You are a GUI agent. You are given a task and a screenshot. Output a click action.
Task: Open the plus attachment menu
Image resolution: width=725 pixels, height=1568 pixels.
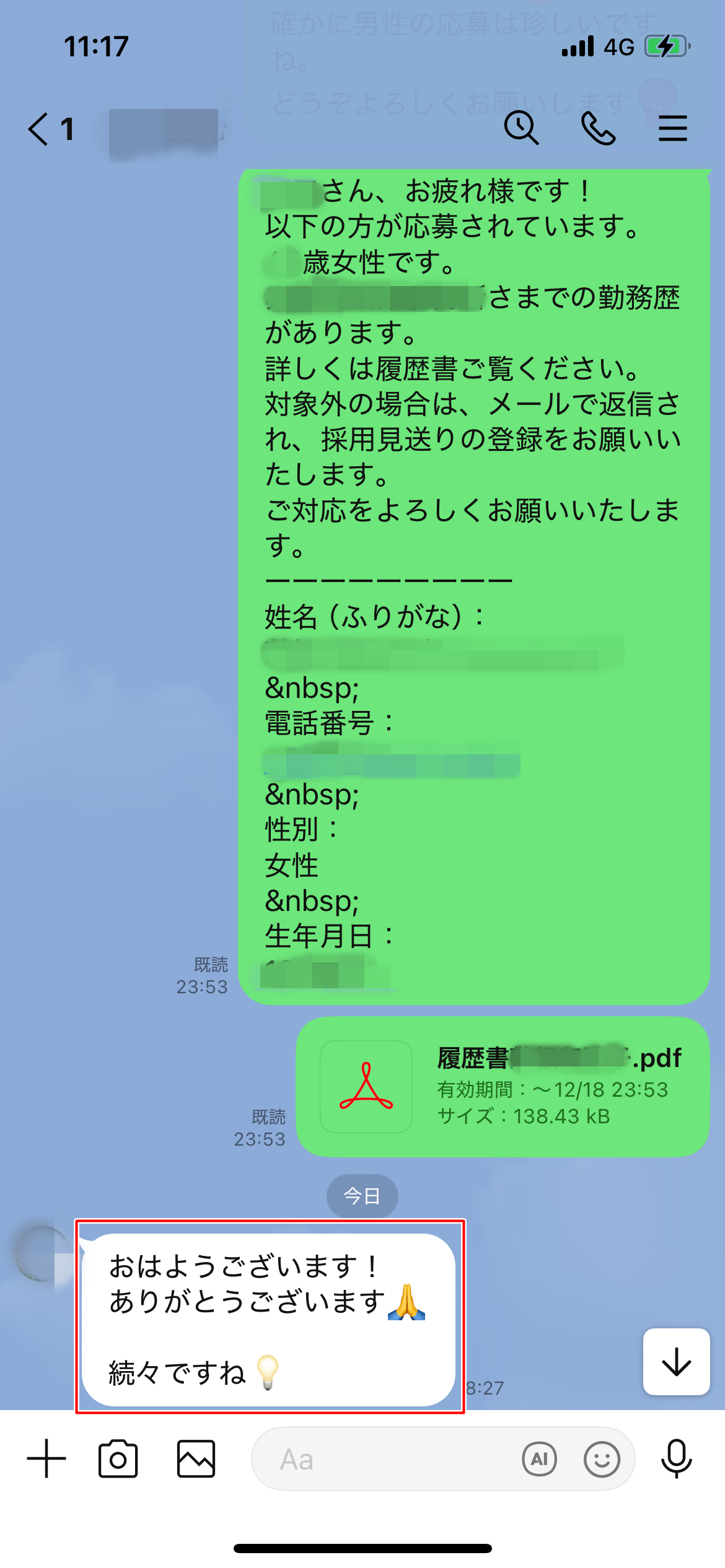[46, 1458]
